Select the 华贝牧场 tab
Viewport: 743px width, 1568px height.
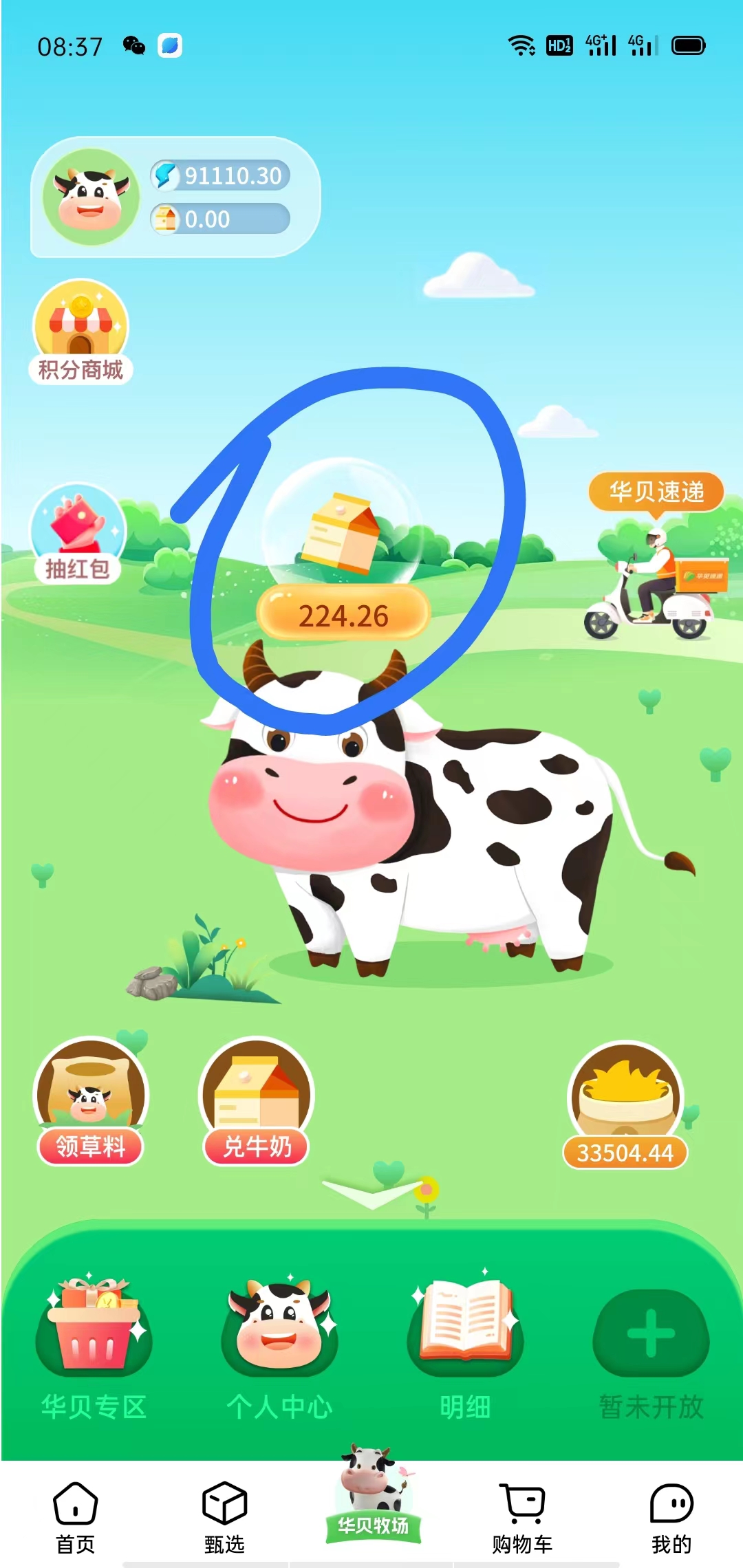pos(372,1499)
